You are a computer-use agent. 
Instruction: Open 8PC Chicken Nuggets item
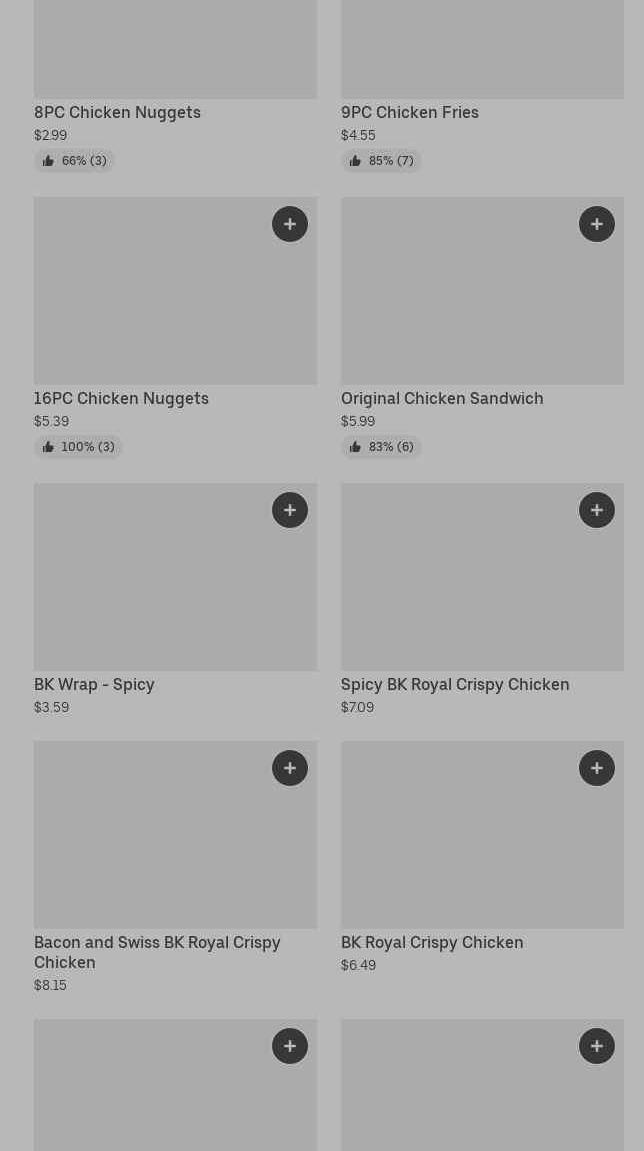117,112
